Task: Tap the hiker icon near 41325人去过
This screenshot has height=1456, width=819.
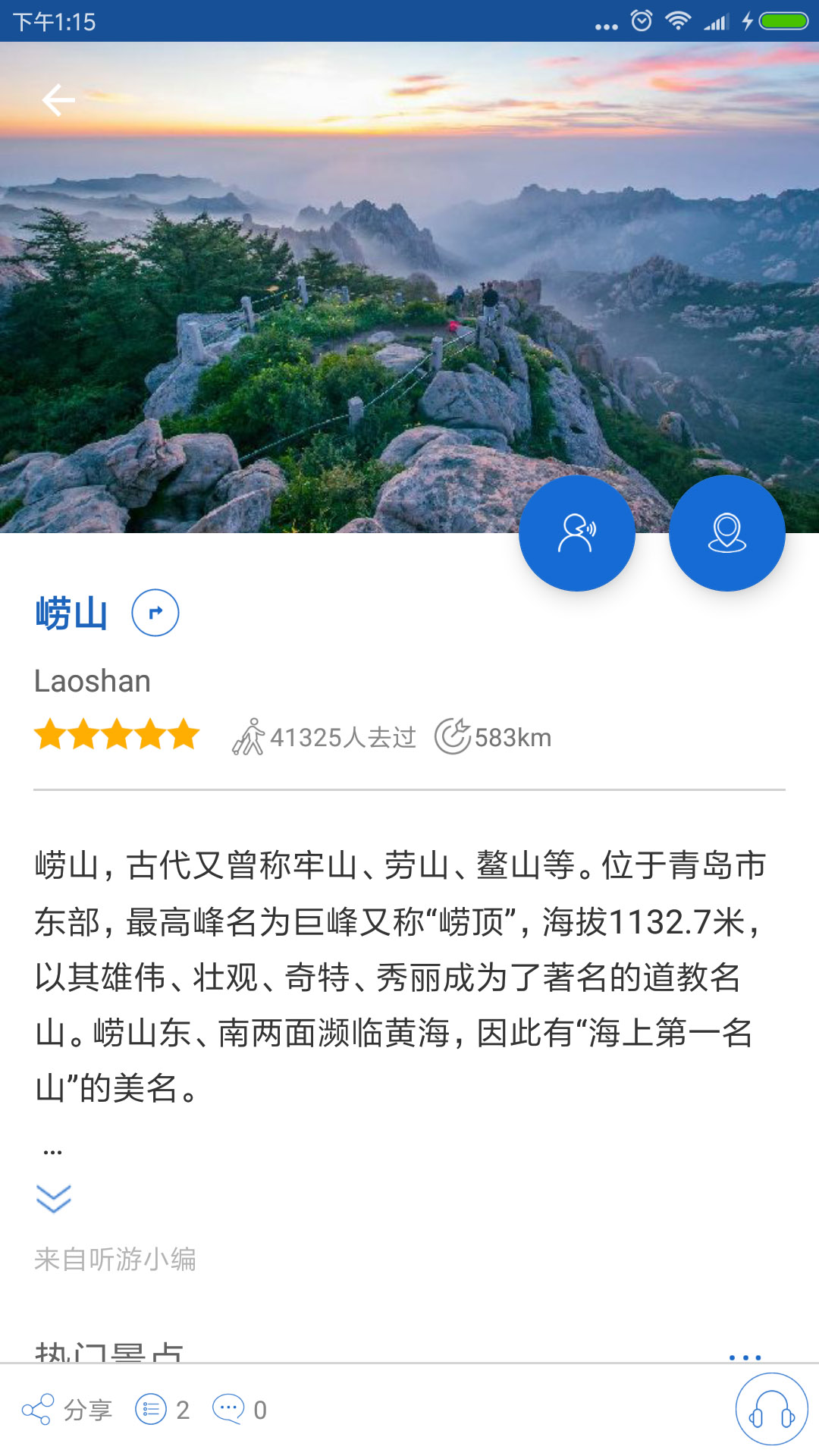Action: tap(250, 734)
